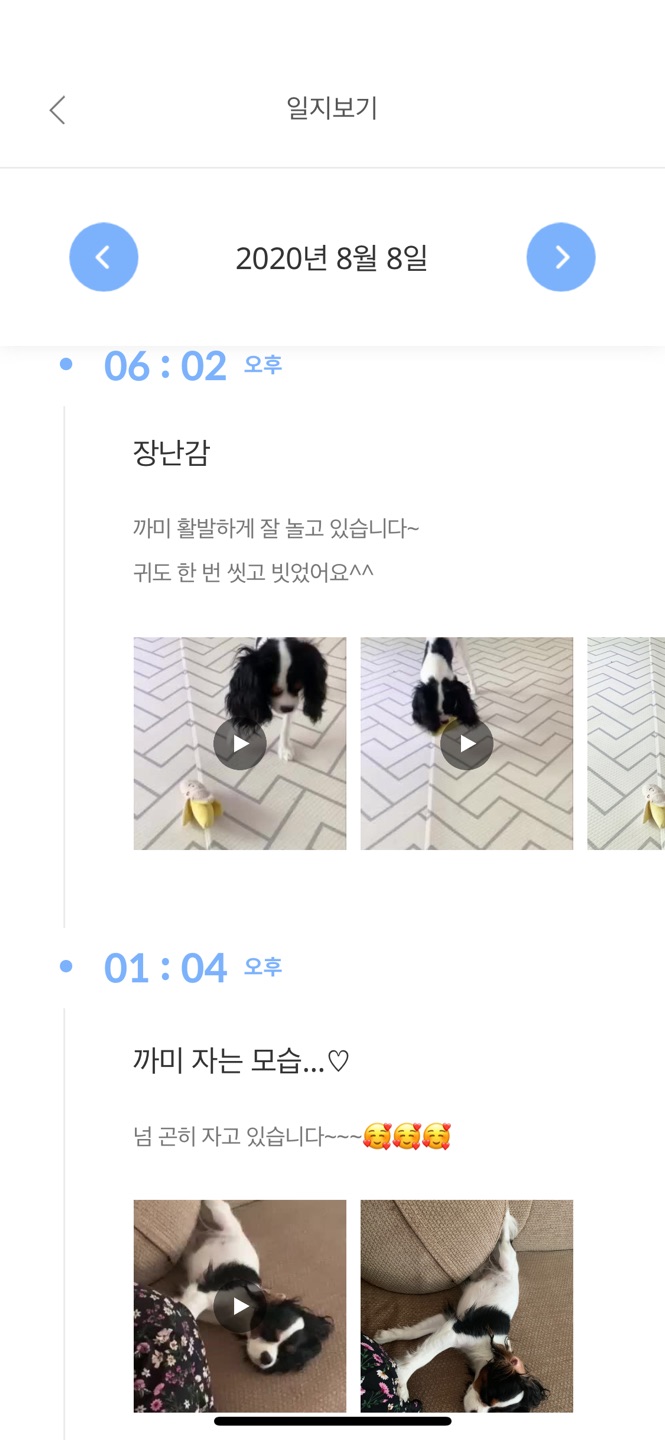Open the third partially visible 장난감 thumbnail

point(627,744)
